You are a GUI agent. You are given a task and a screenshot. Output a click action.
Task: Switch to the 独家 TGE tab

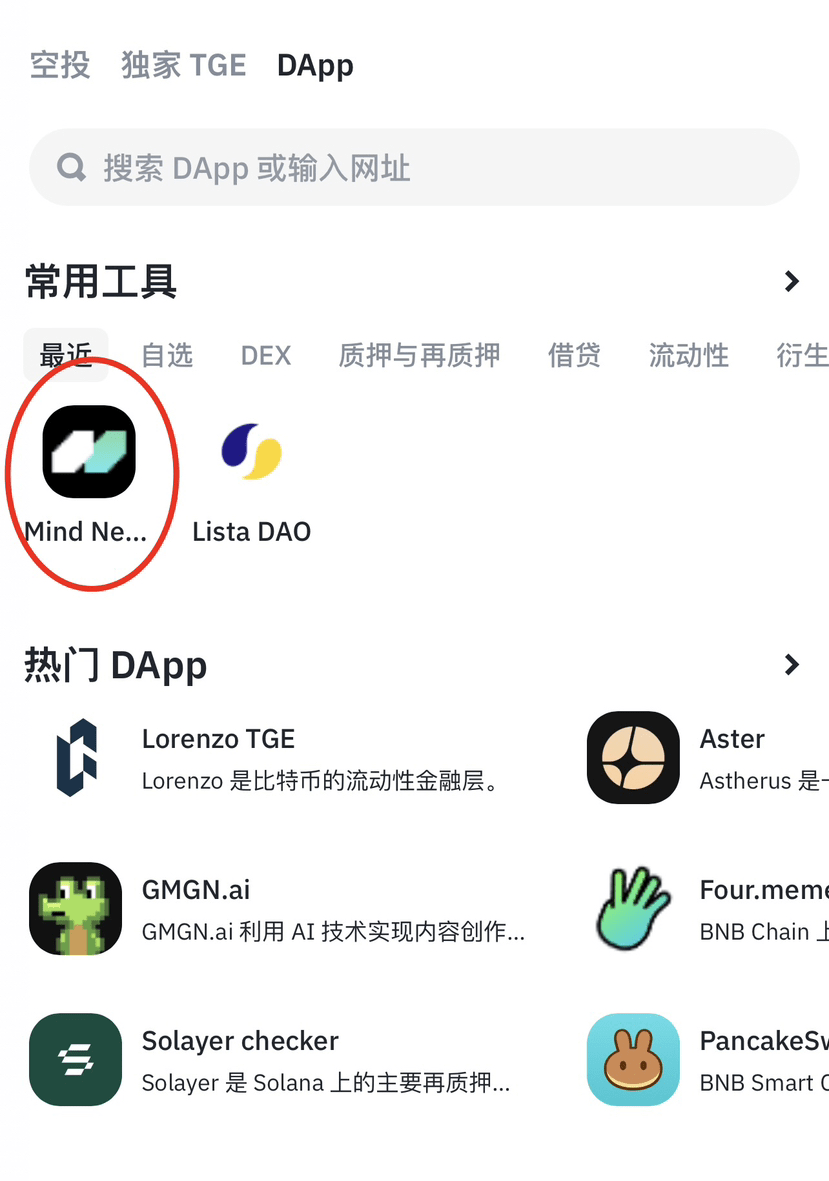[x=183, y=65]
